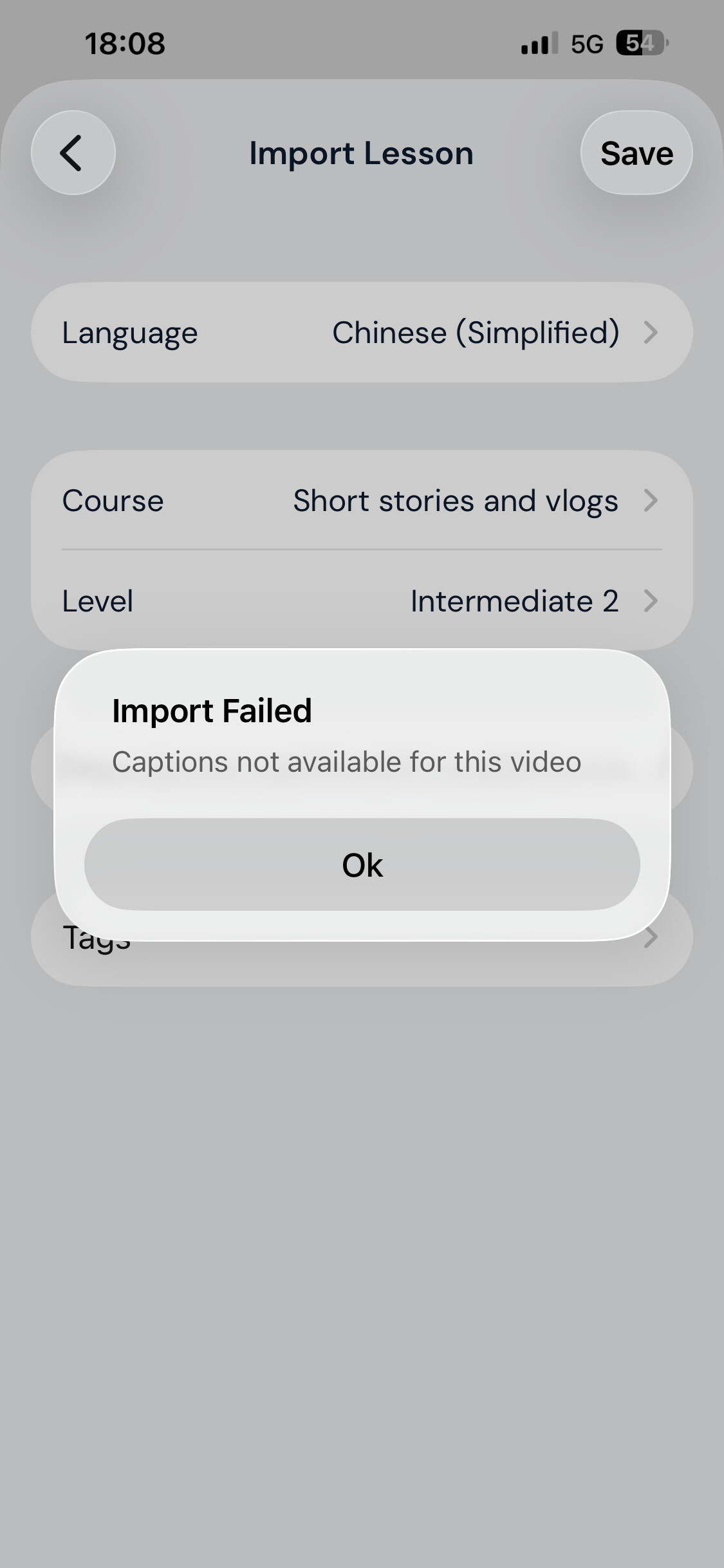This screenshot has width=724, height=1568.
Task: Save the imported lesson
Action: click(x=636, y=153)
